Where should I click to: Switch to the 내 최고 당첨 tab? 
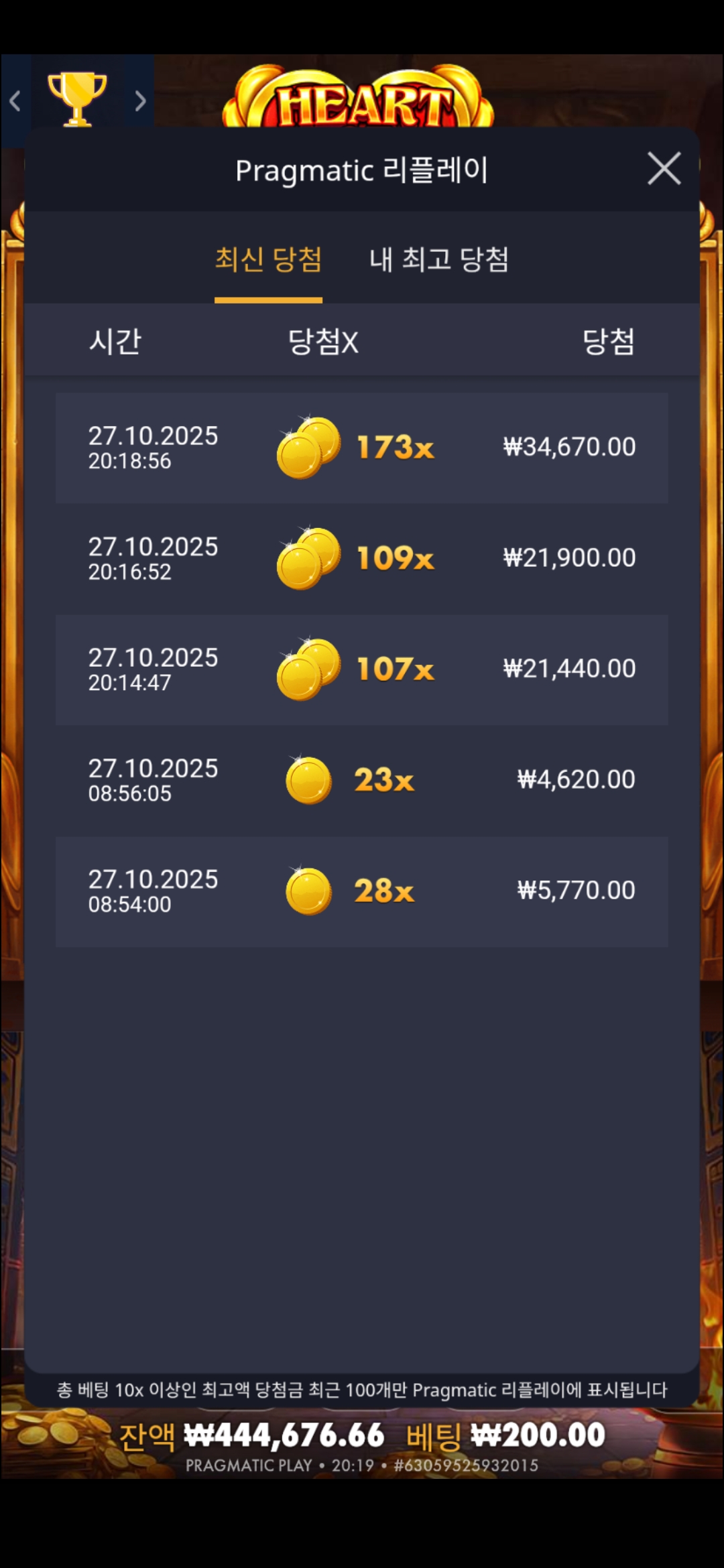(439, 260)
